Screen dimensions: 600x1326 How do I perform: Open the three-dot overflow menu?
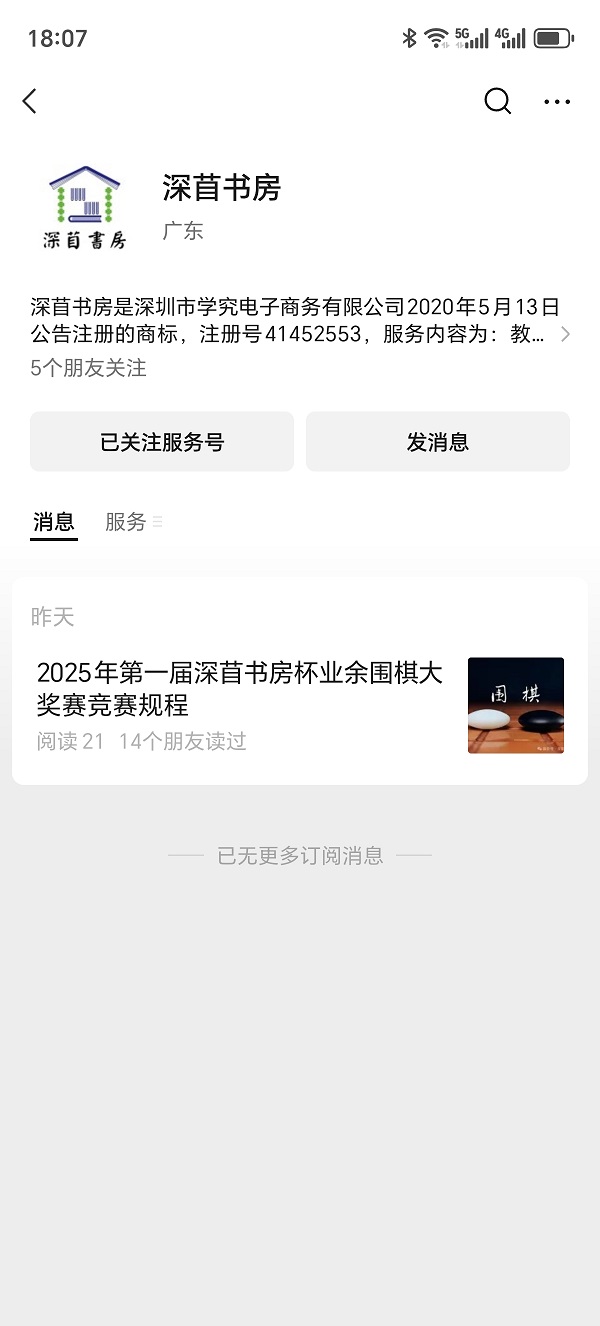click(x=557, y=101)
